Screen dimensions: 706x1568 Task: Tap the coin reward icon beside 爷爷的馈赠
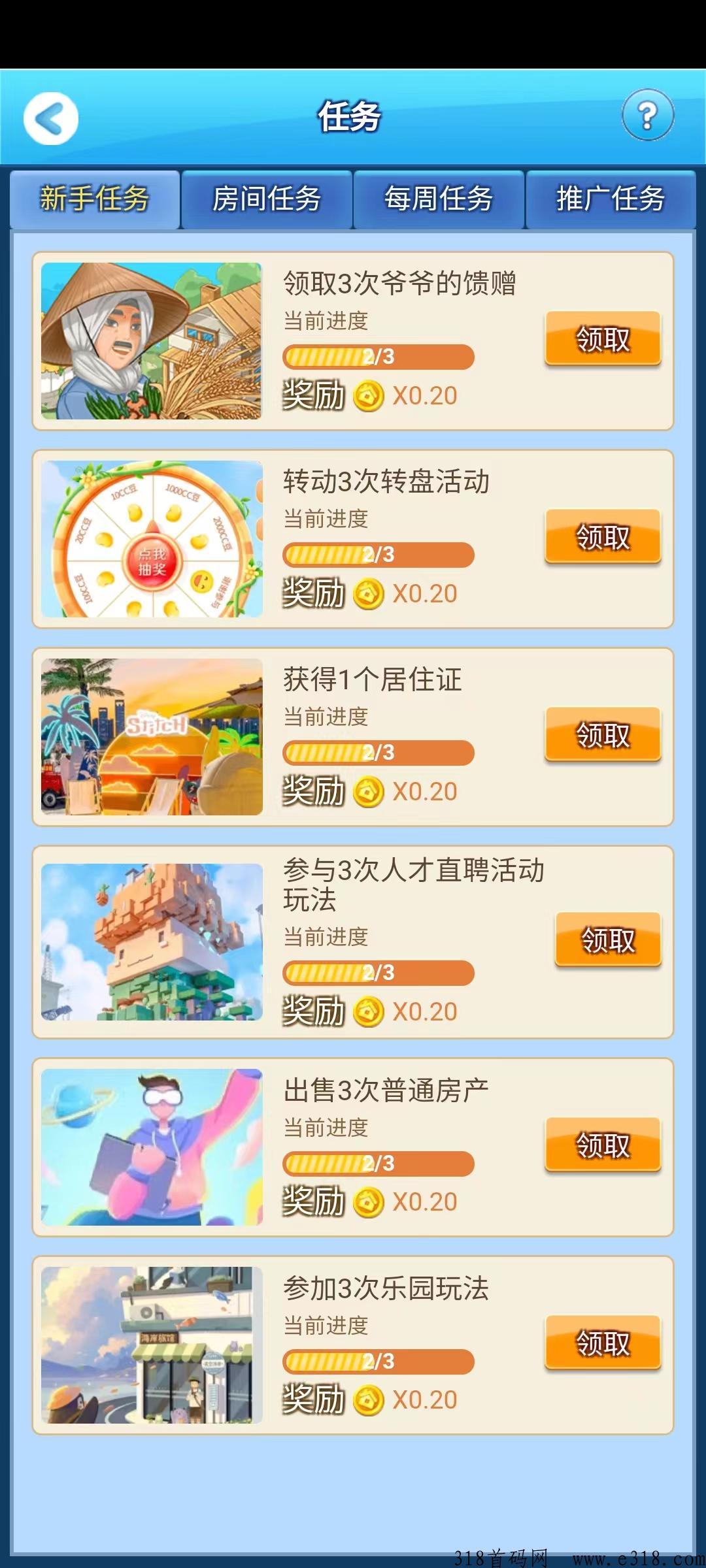click(368, 395)
